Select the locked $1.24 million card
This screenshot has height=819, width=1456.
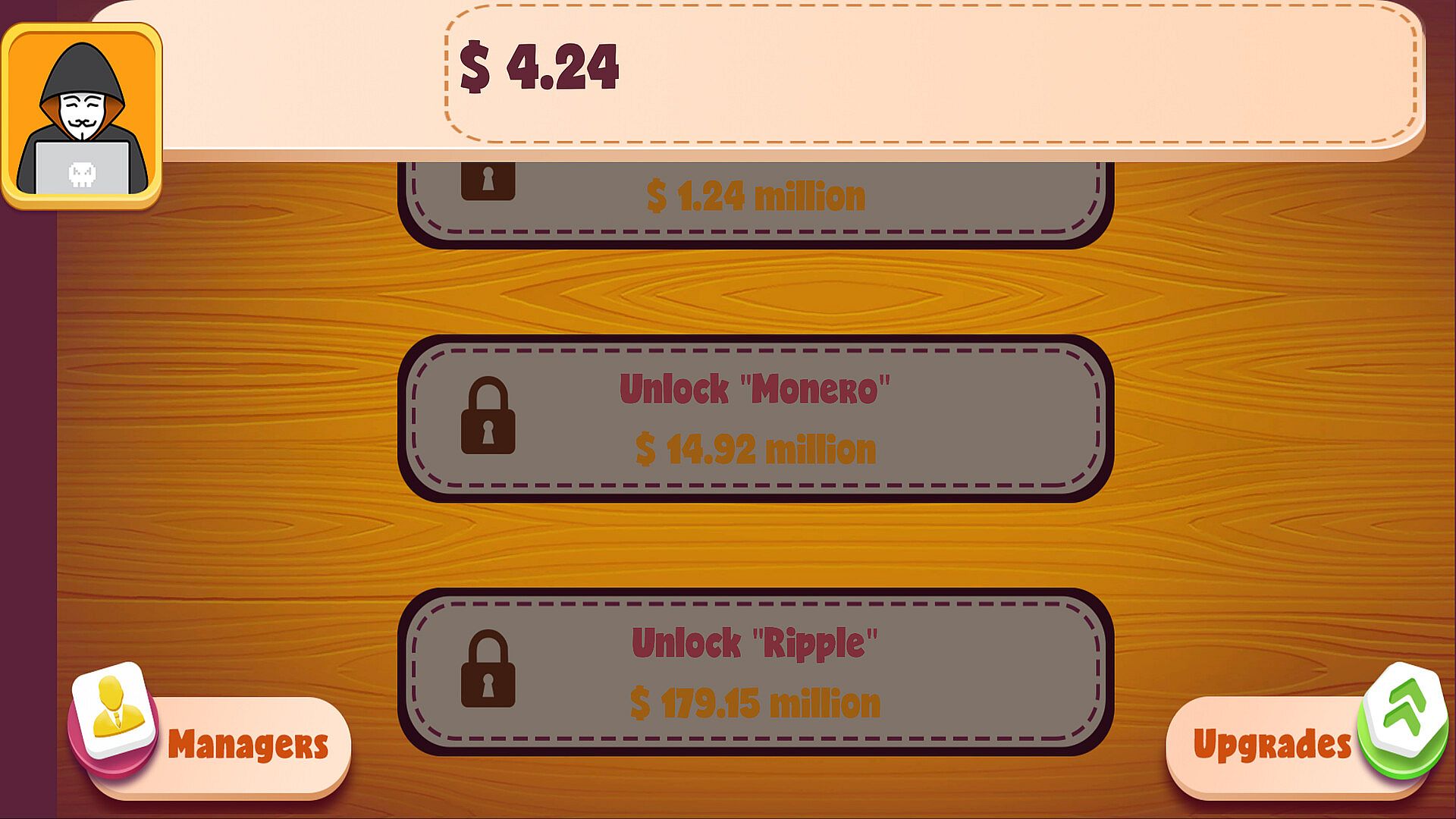click(x=755, y=199)
